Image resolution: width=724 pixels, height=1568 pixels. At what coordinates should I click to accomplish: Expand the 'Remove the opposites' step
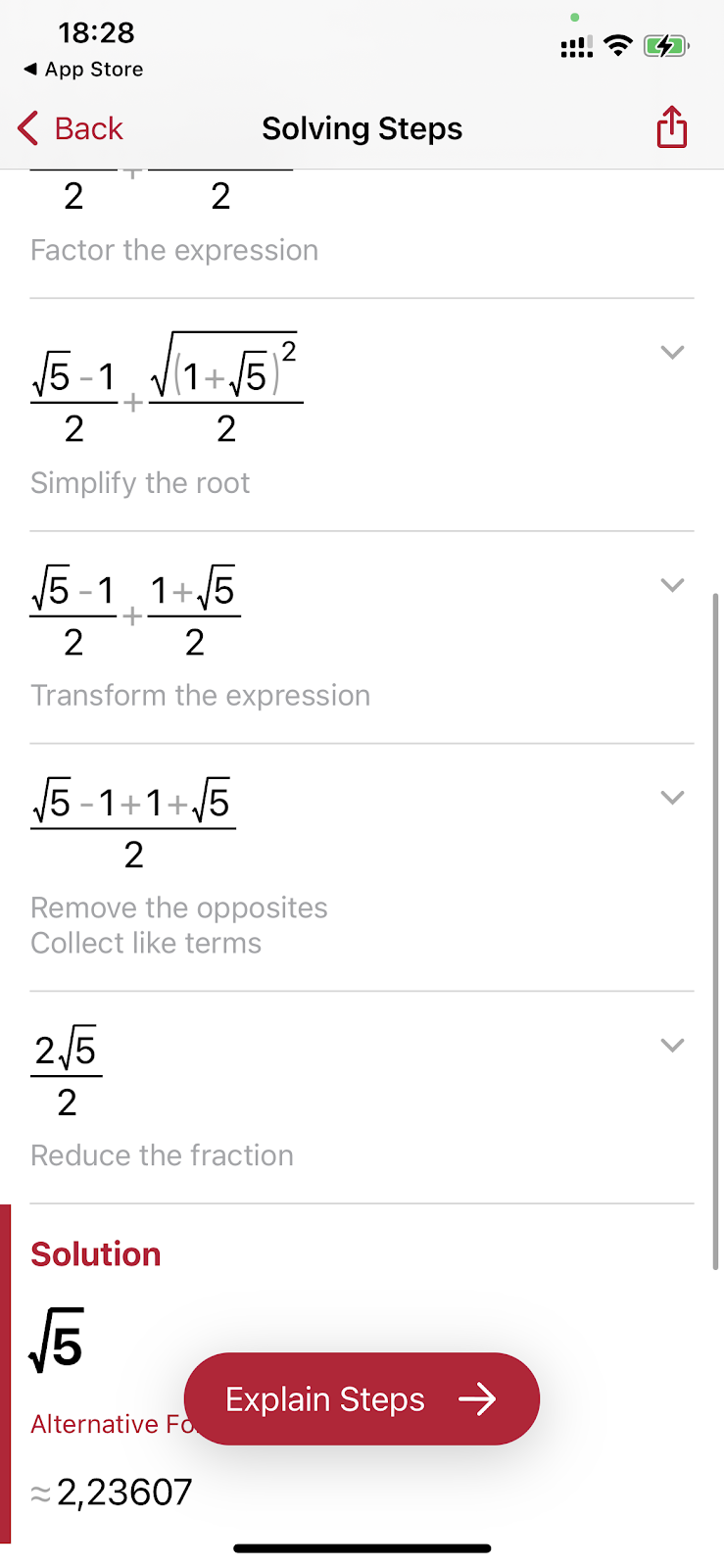pyautogui.click(x=672, y=798)
